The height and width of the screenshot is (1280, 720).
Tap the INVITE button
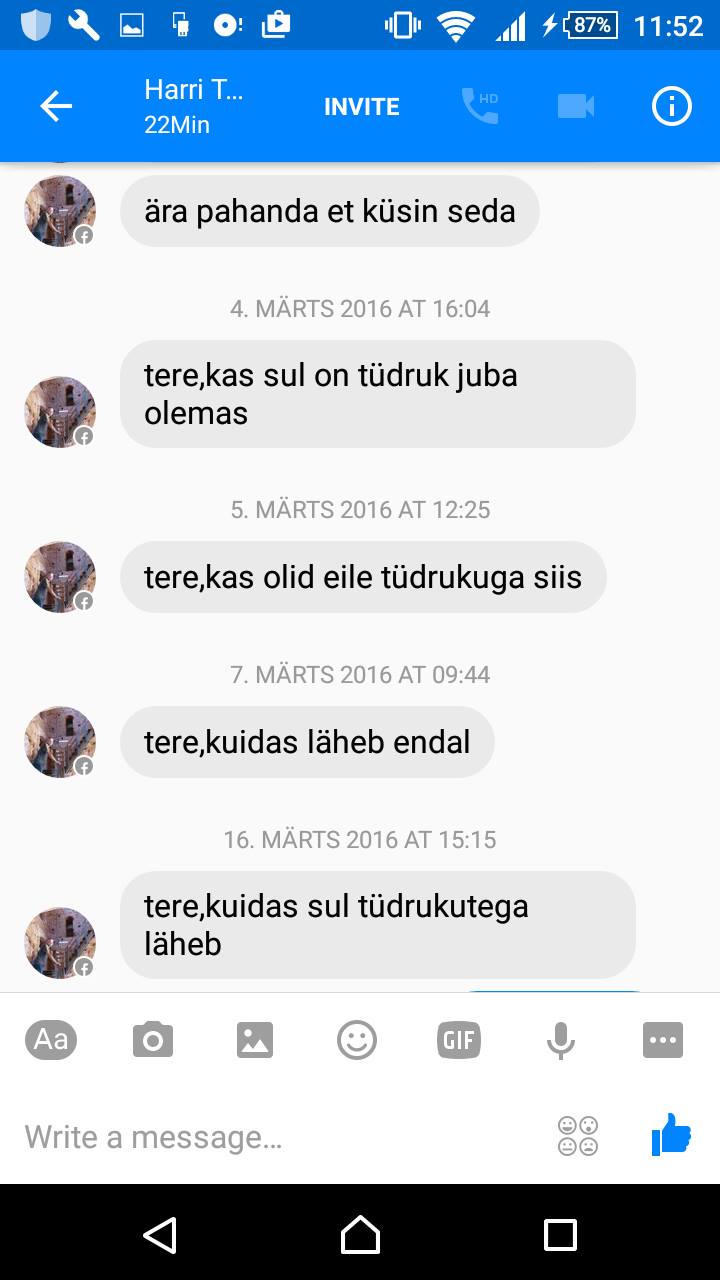[x=361, y=107]
